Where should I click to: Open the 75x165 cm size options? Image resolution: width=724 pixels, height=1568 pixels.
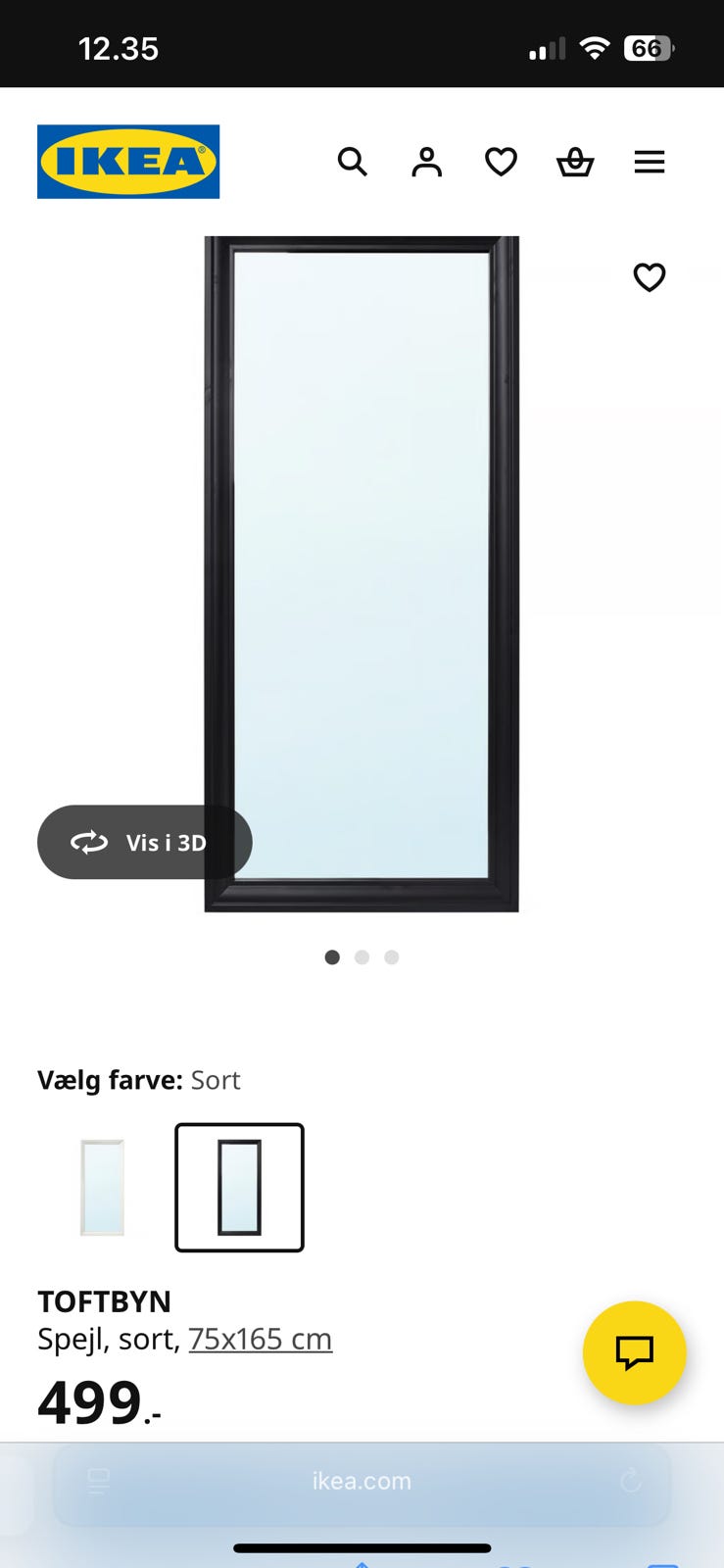(260, 1338)
